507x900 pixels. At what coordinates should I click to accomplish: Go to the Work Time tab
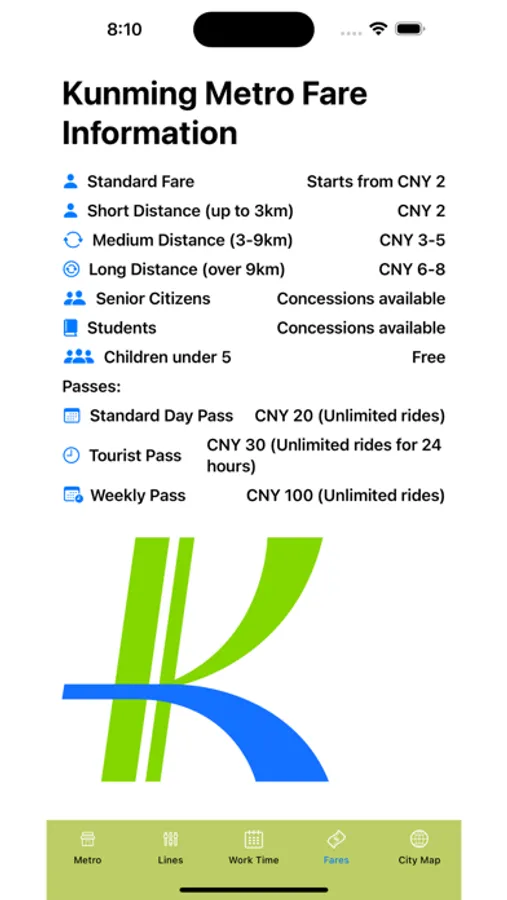tap(253, 847)
